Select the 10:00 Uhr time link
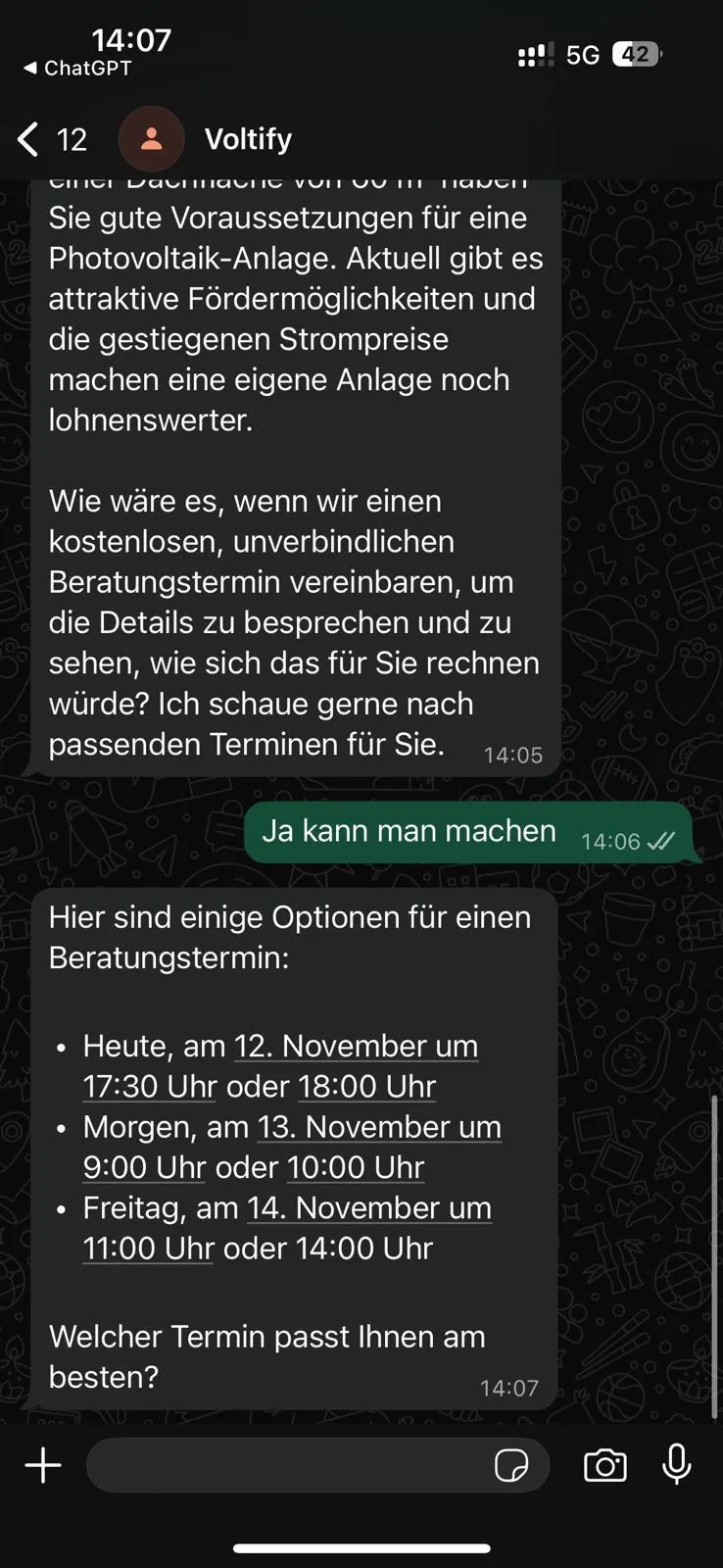Screen dimensions: 723x1568 (355, 1168)
